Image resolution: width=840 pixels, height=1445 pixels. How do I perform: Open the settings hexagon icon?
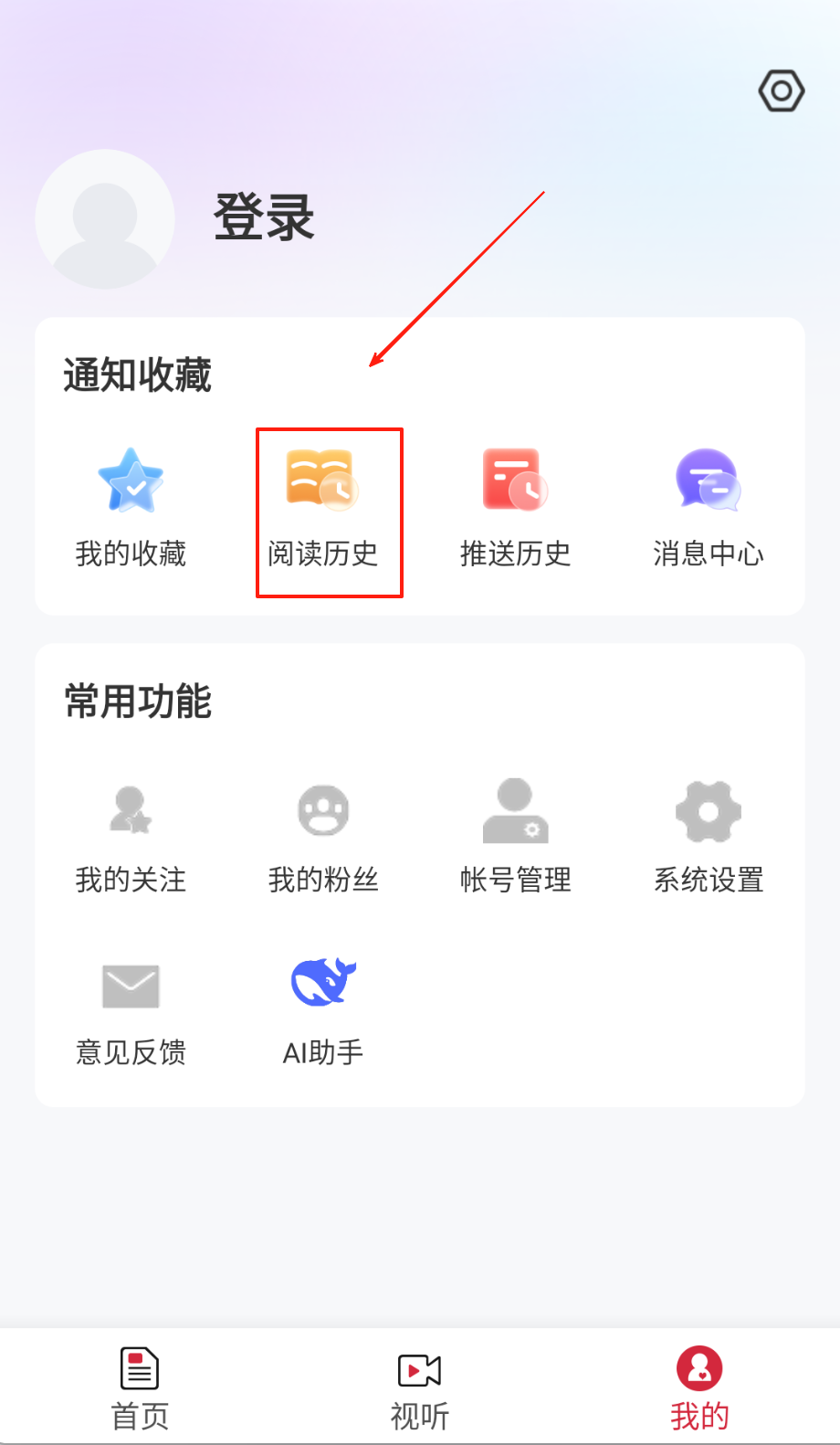pos(781,91)
